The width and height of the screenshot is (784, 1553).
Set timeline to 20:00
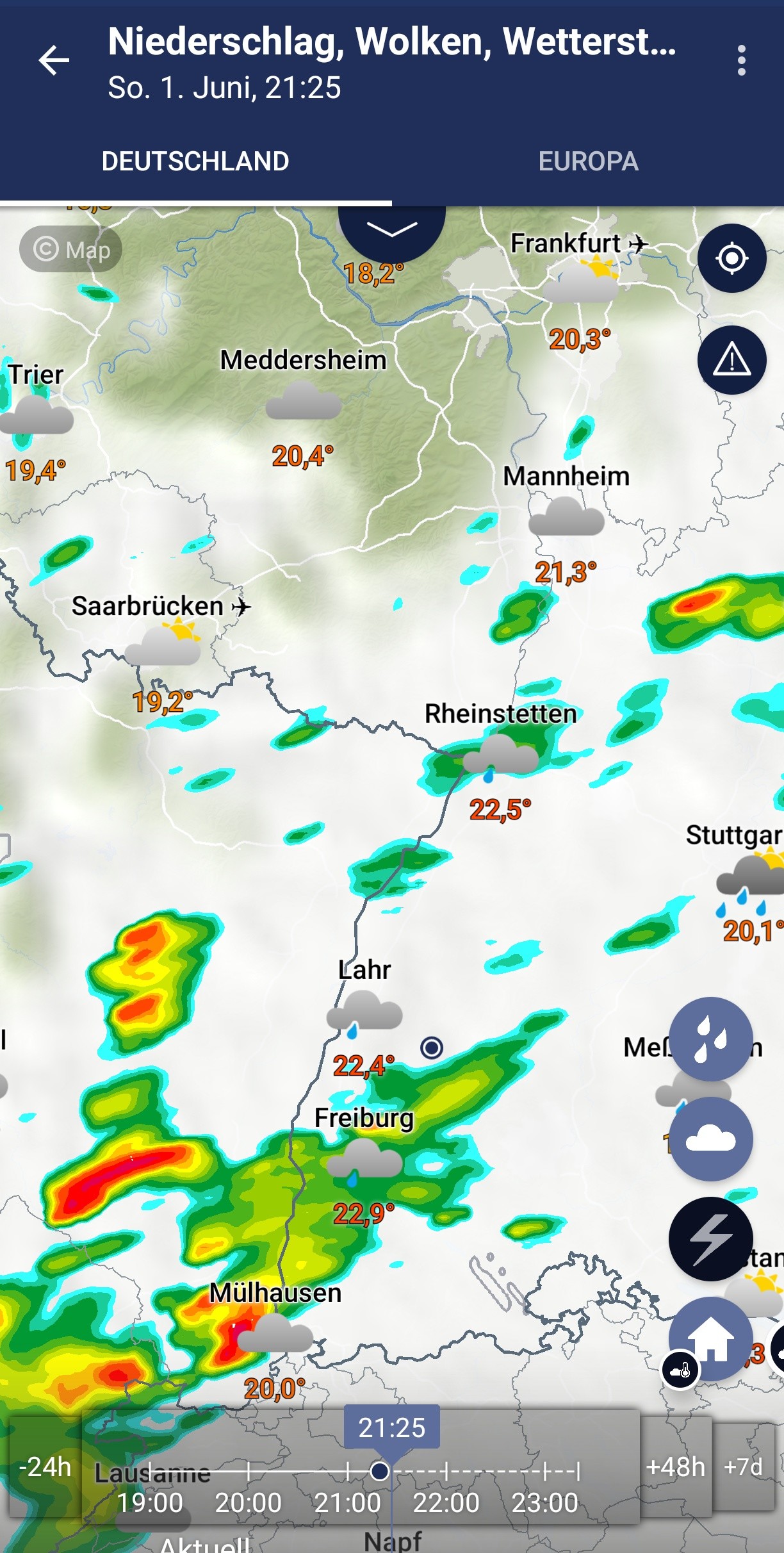(249, 1502)
